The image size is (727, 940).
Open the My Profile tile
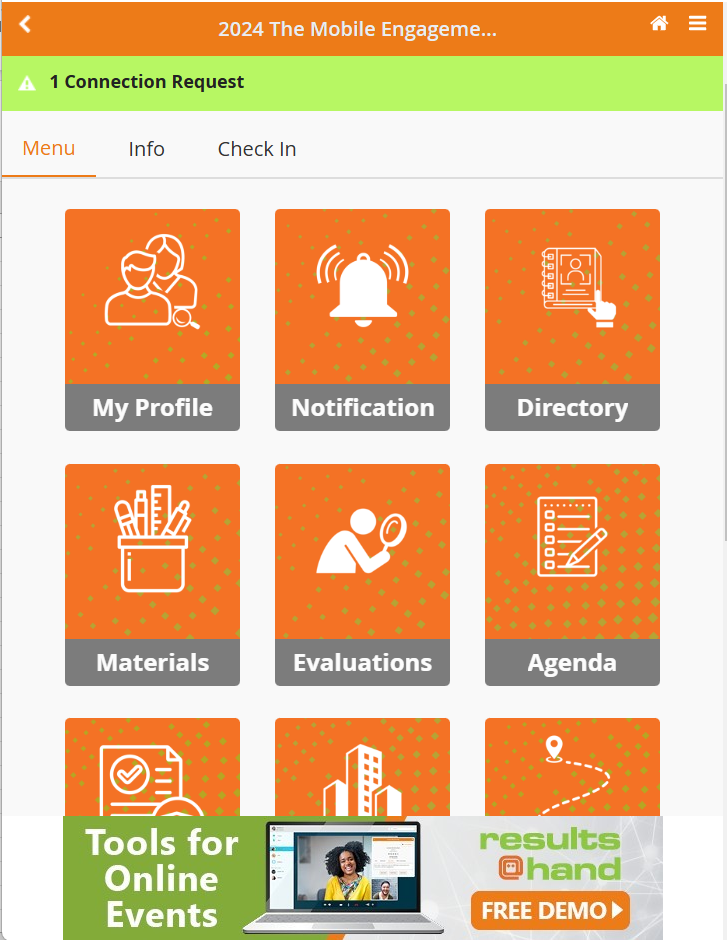[x=152, y=319]
